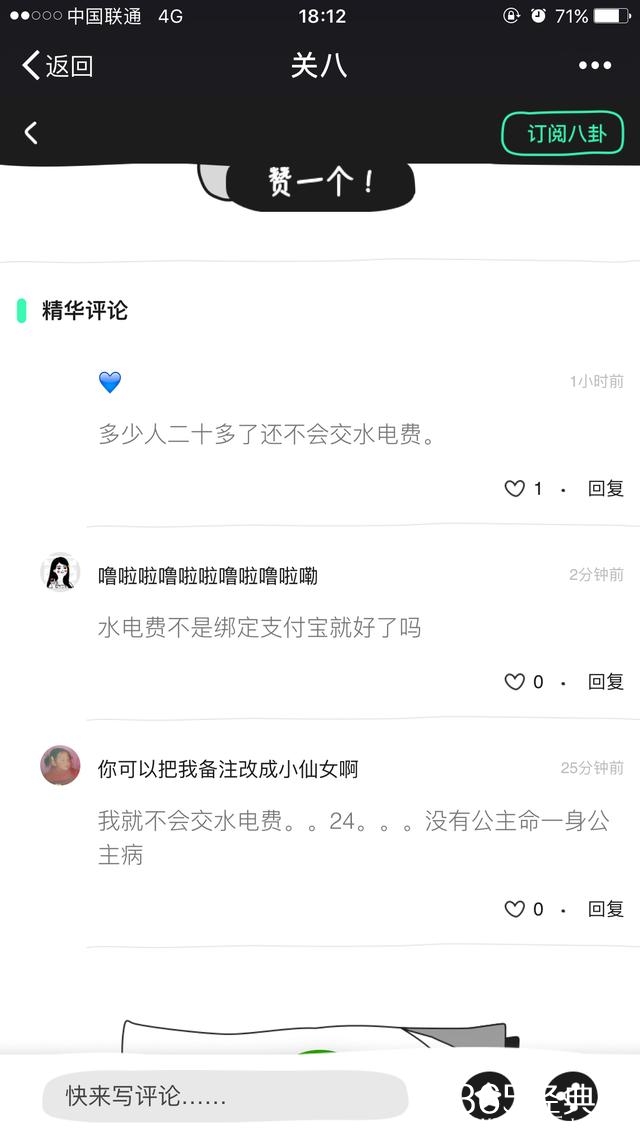
Task: Subscribe via the 订阅八卦 button
Action: click(562, 133)
